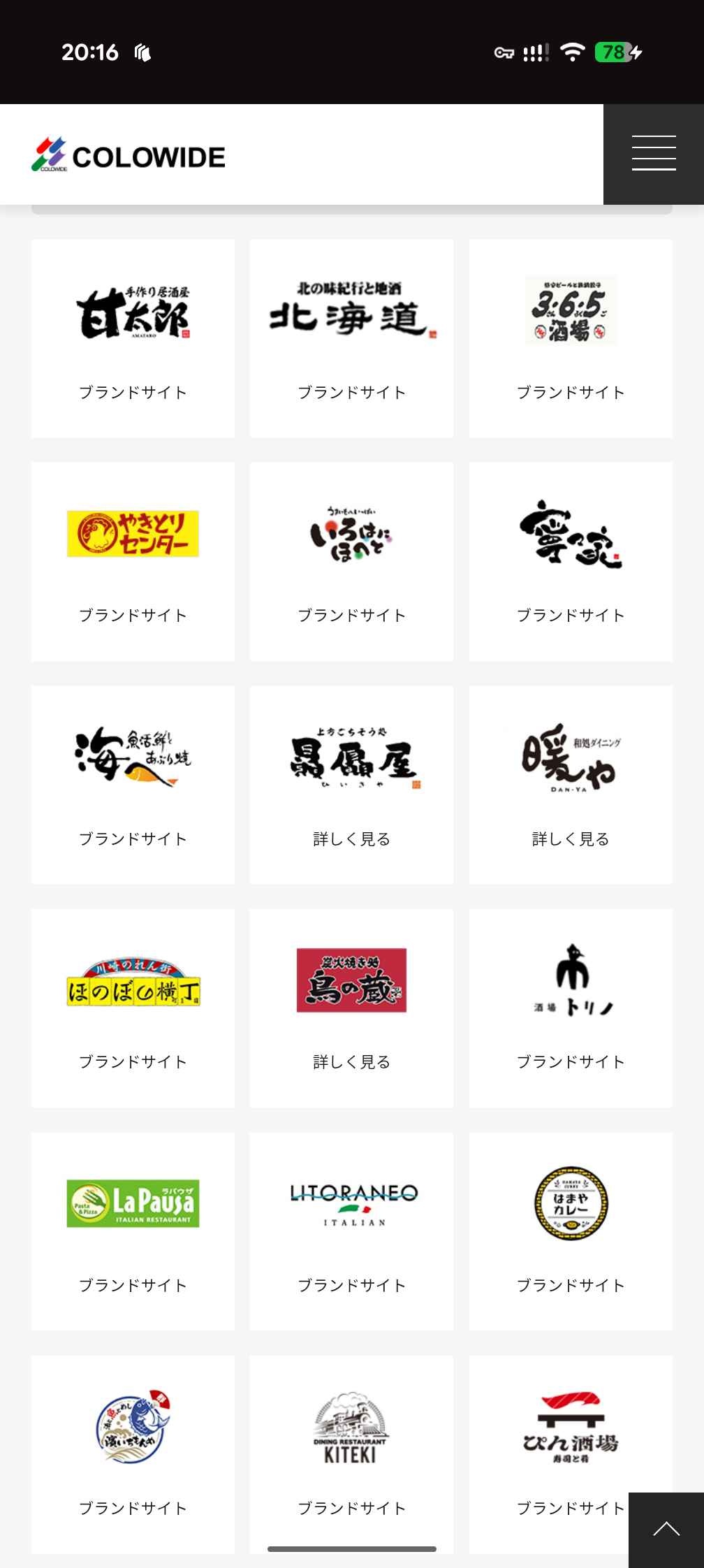View details for the 暖や card
Viewport: 704px width, 1568px height.
pos(570,784)
